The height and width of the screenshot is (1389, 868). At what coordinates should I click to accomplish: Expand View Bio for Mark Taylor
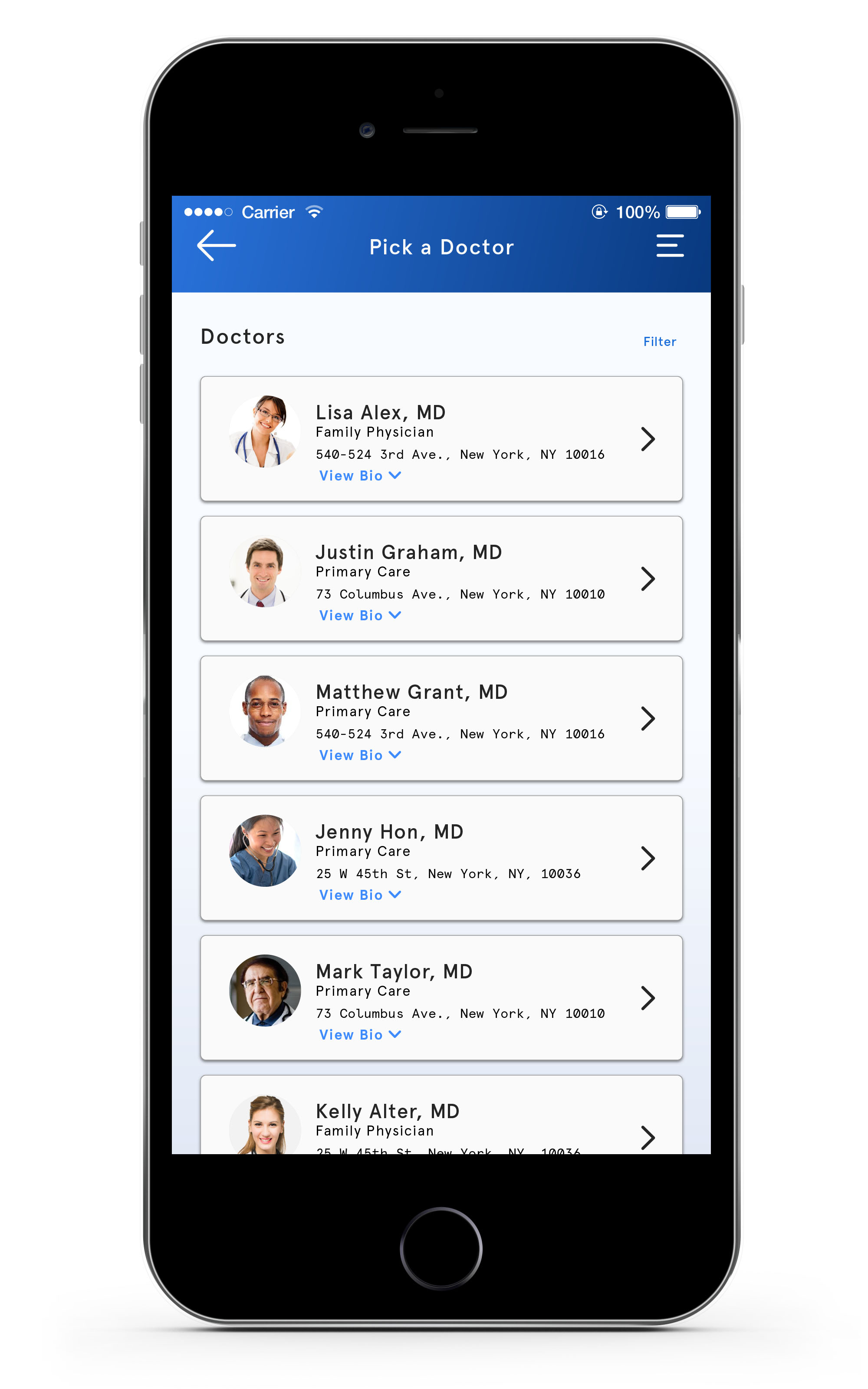pyautogui.click(x=359, y=1035)
